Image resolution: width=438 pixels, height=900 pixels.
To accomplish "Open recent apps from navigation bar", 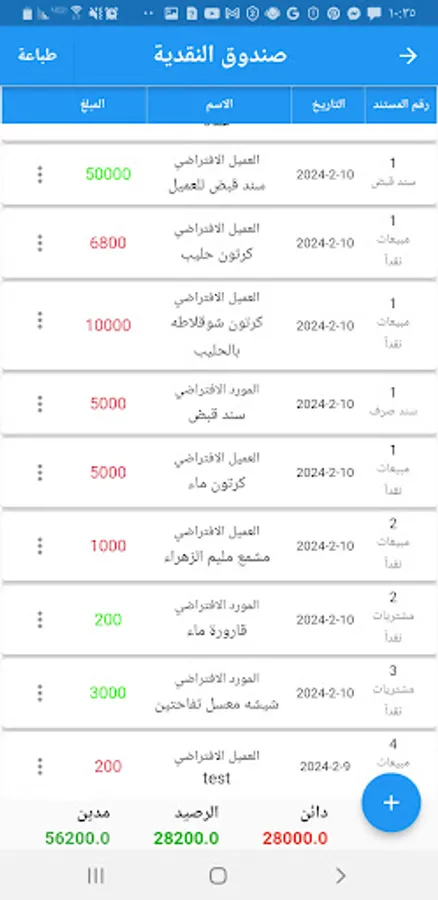I will coord(96,875).
